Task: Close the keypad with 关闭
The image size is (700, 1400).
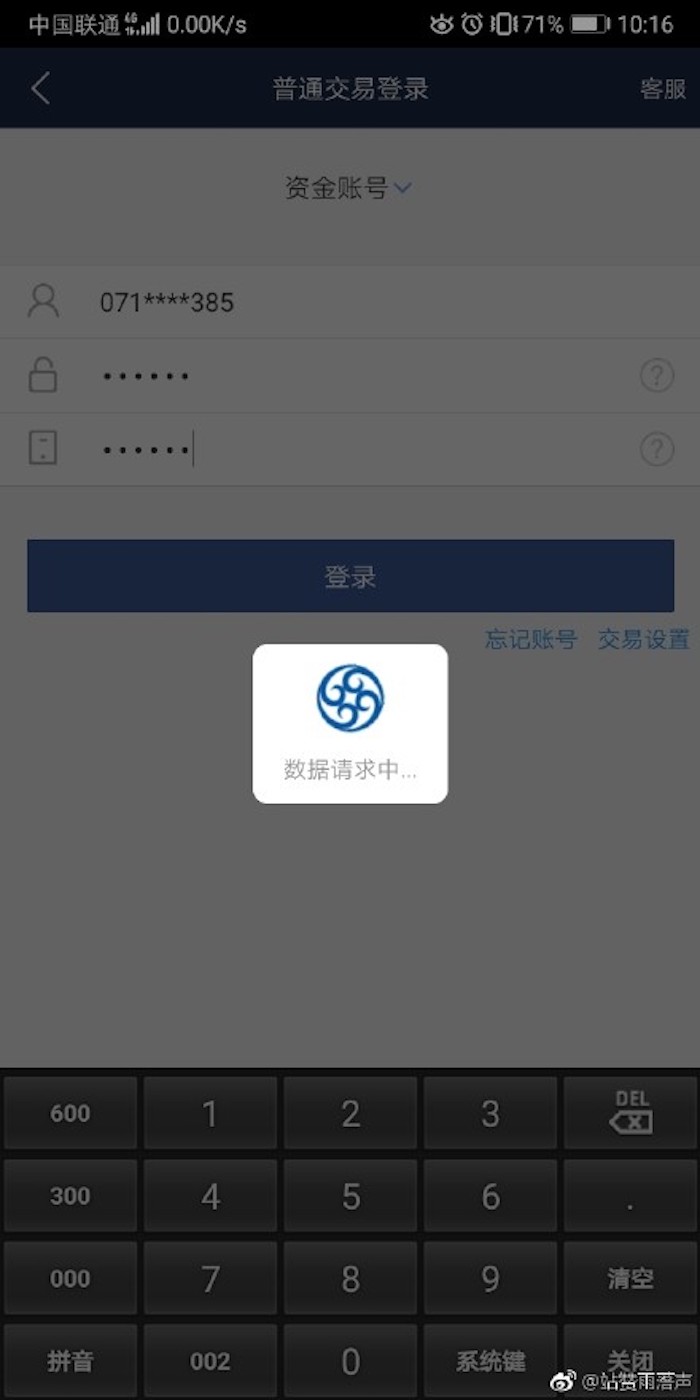Action: pyautogui.click(x=630, y=1361)
